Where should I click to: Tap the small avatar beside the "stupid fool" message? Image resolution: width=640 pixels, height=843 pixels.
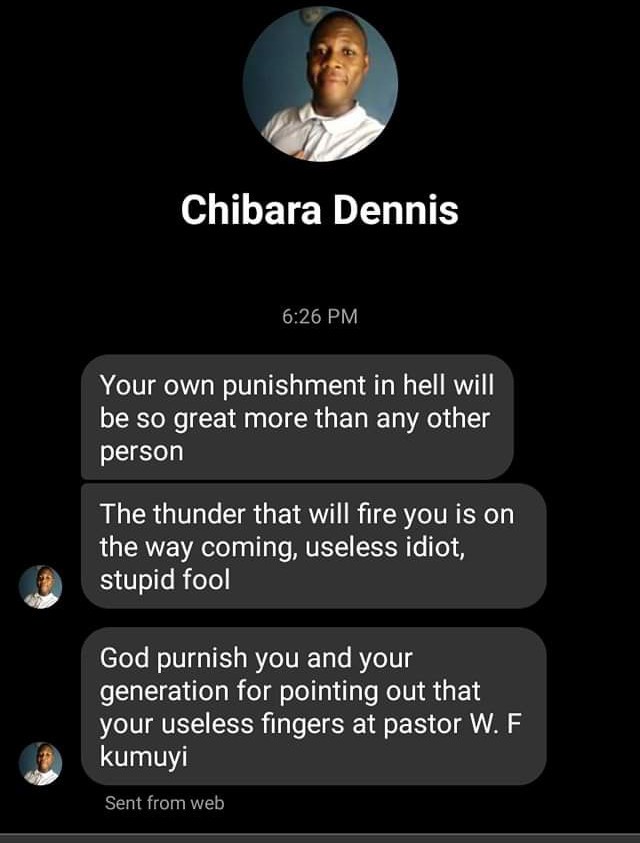[x=41, y=587]
